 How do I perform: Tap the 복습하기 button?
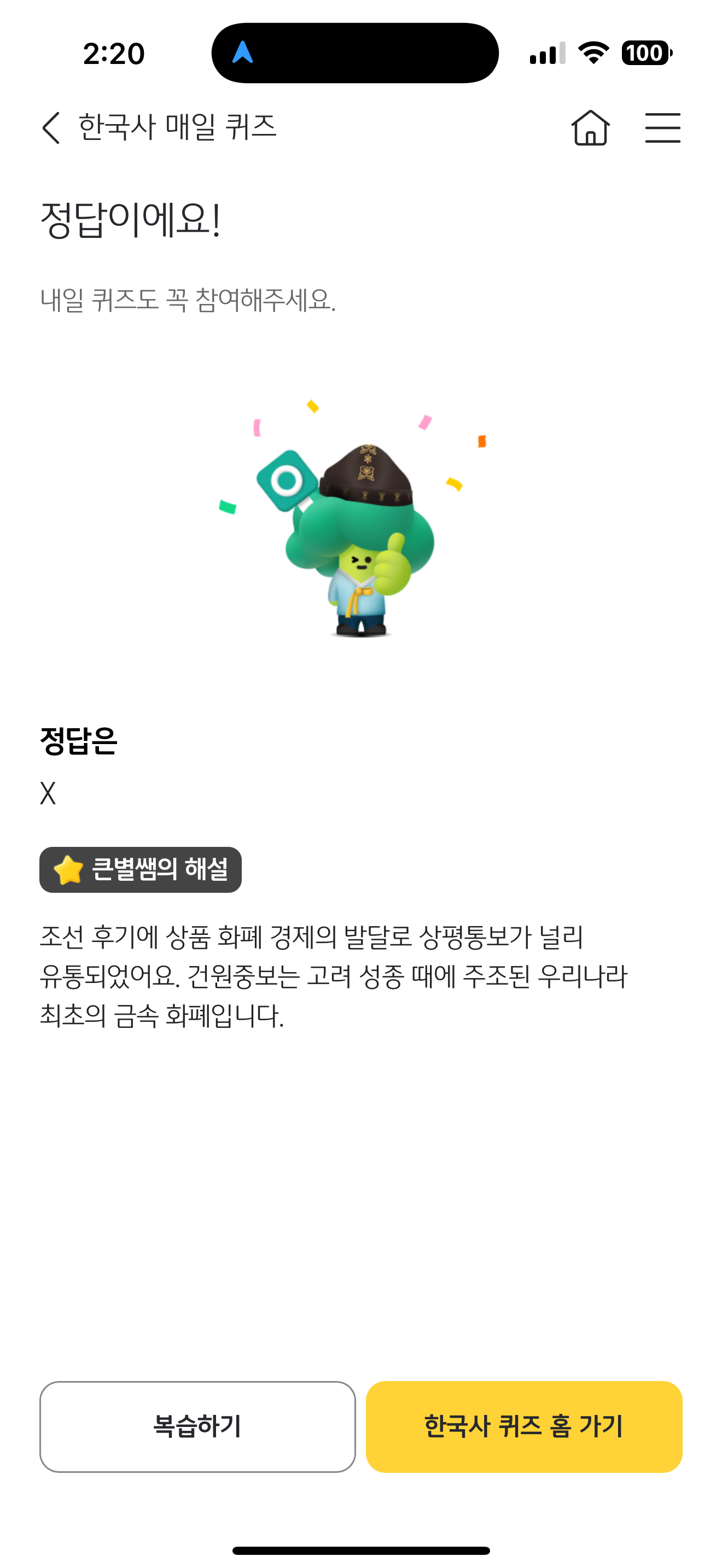(x=197, y=1426)
